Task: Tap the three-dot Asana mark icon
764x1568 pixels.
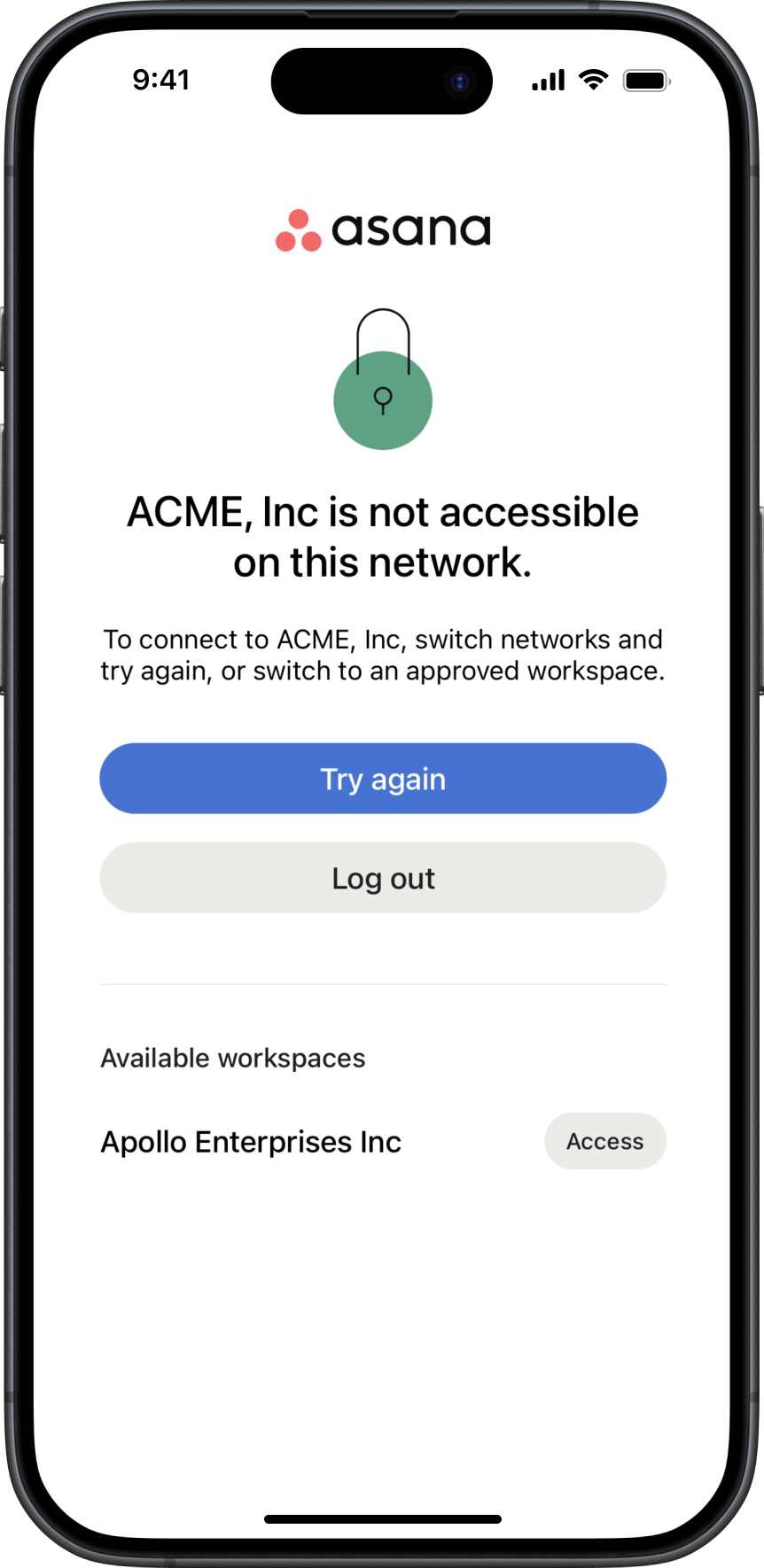Action: 299,229
